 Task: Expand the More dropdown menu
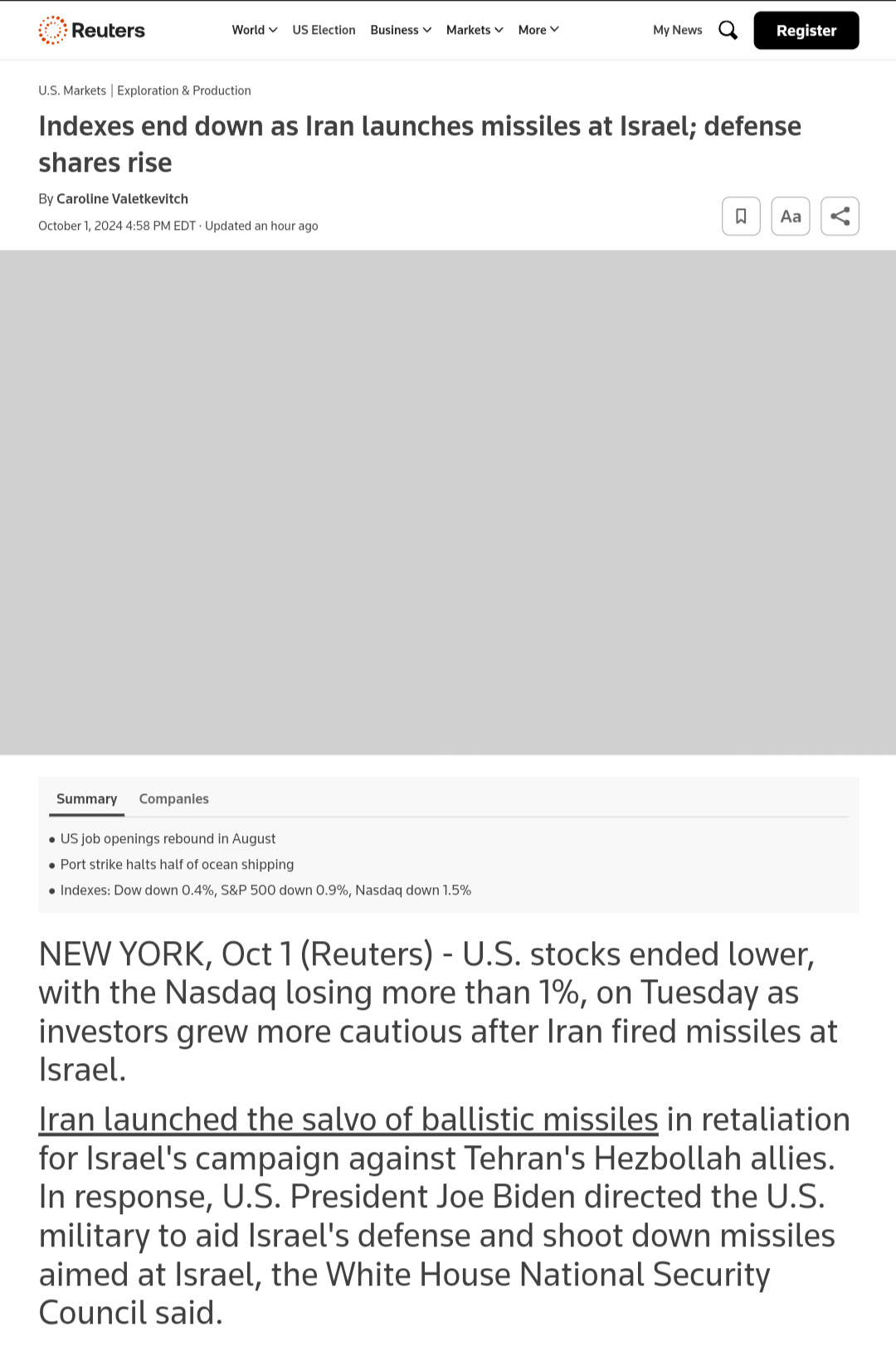click(538, 30)
